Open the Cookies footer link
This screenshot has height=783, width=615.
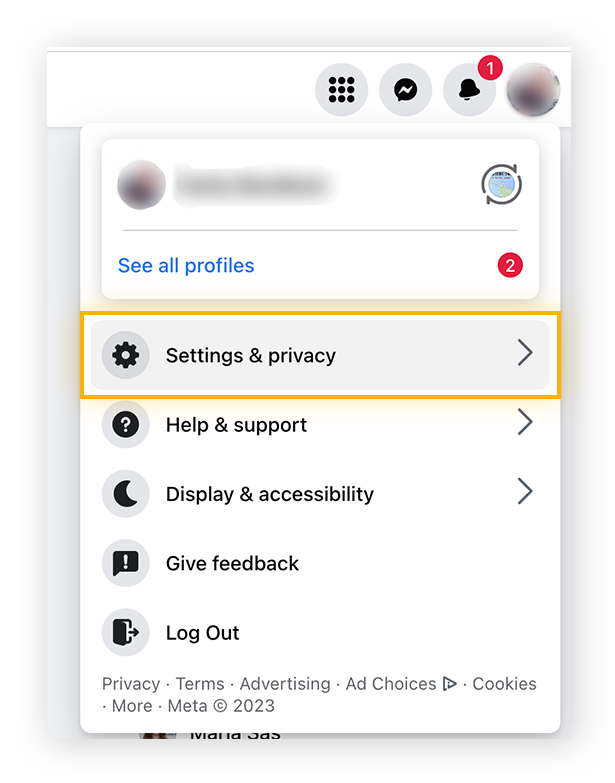point(504,684)
